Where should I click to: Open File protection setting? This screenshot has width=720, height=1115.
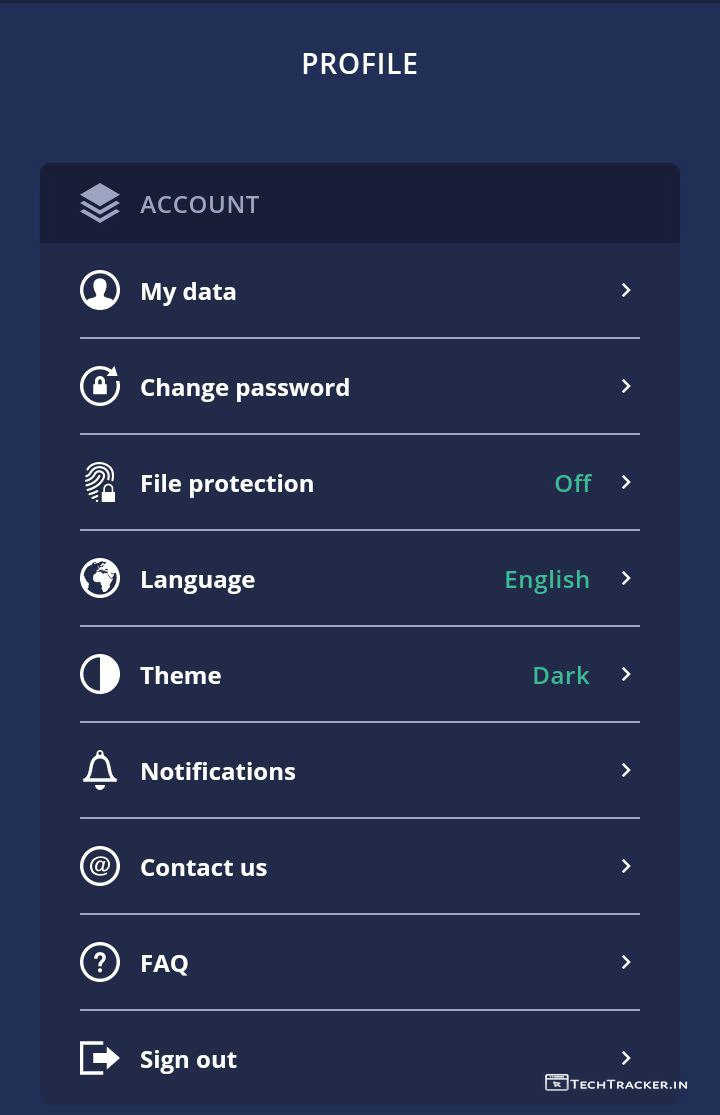pyautogui.click(x=358, y=483)
